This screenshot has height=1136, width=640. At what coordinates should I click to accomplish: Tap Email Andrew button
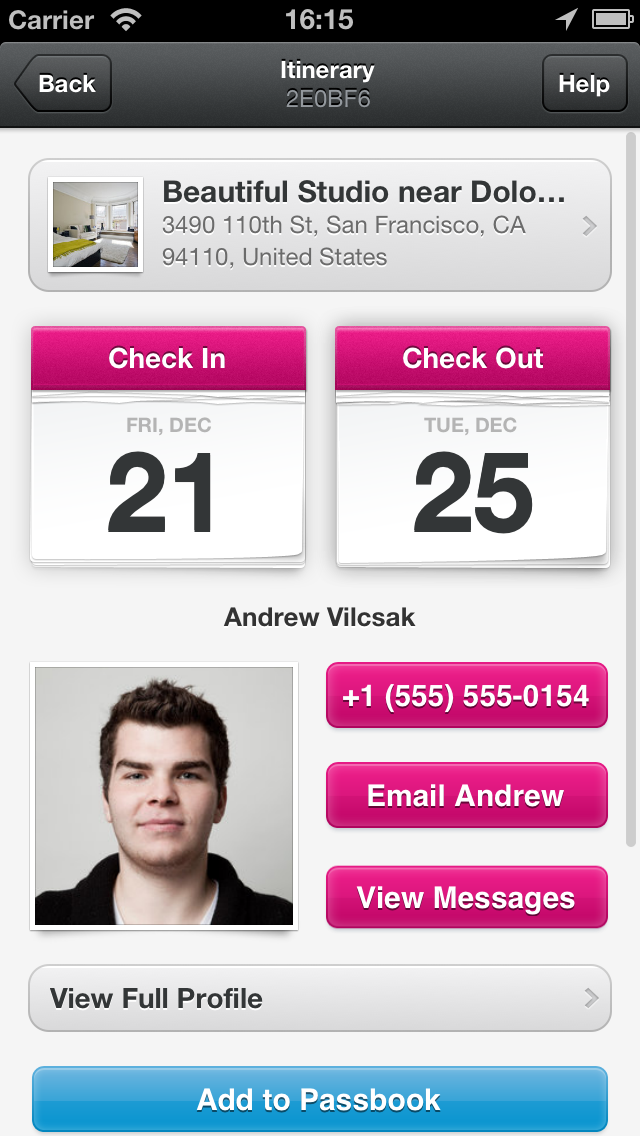click(466, 796)
